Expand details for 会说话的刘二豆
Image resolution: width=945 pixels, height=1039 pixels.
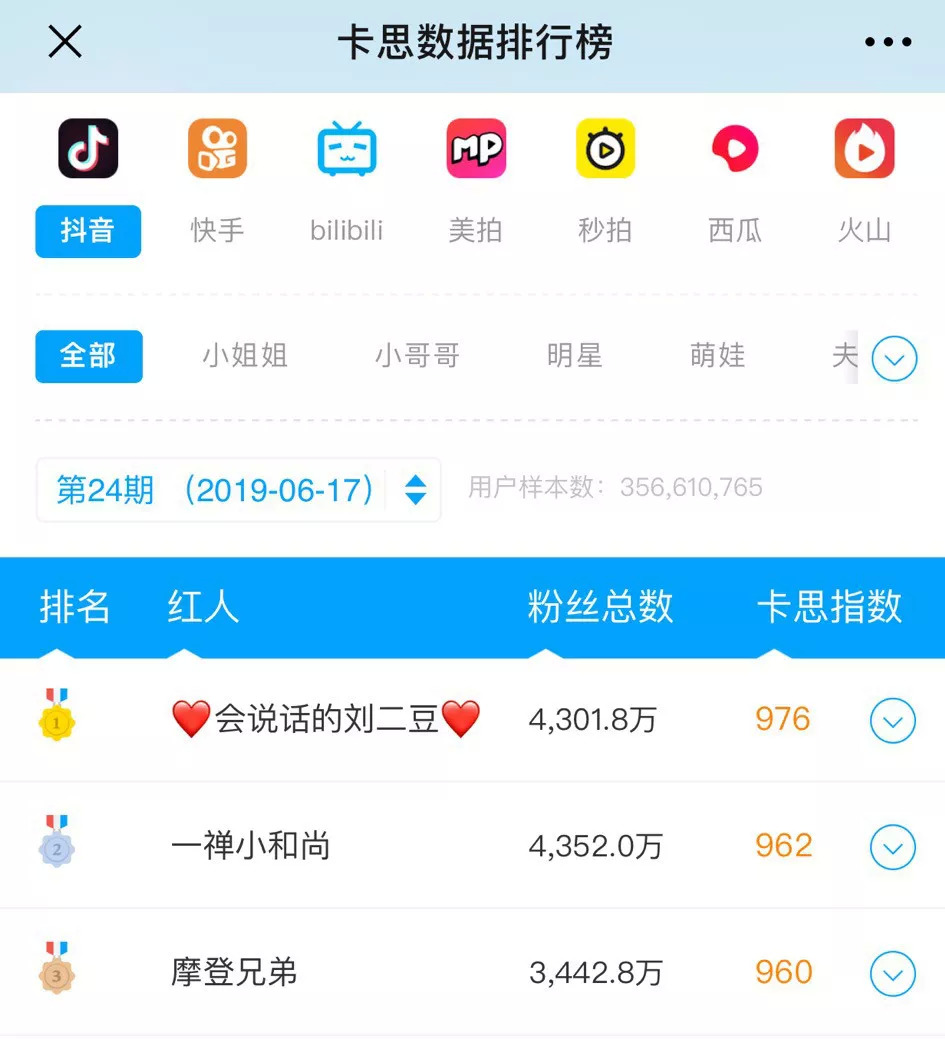pos(892,720)
